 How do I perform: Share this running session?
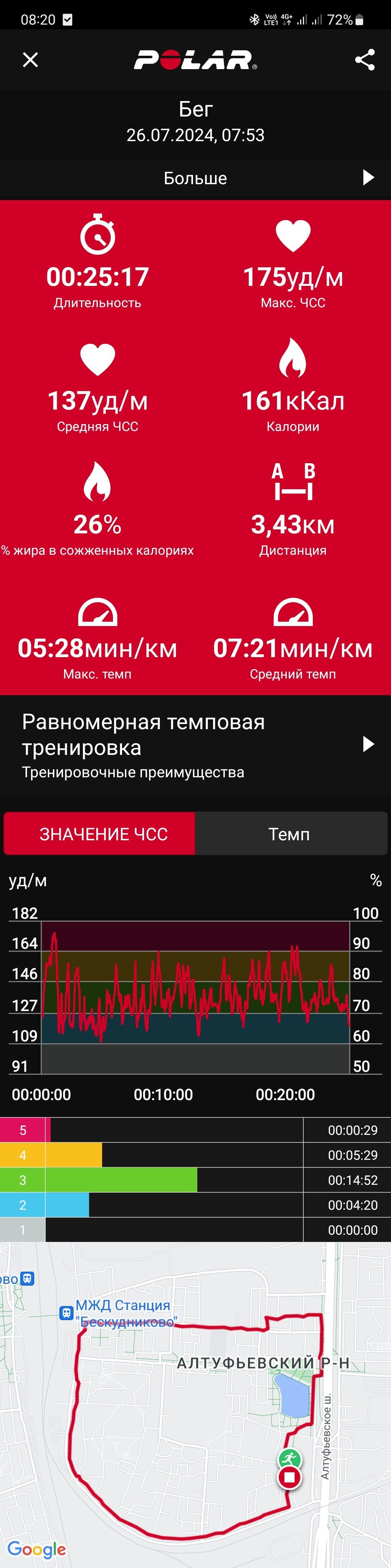pos(364,60)
